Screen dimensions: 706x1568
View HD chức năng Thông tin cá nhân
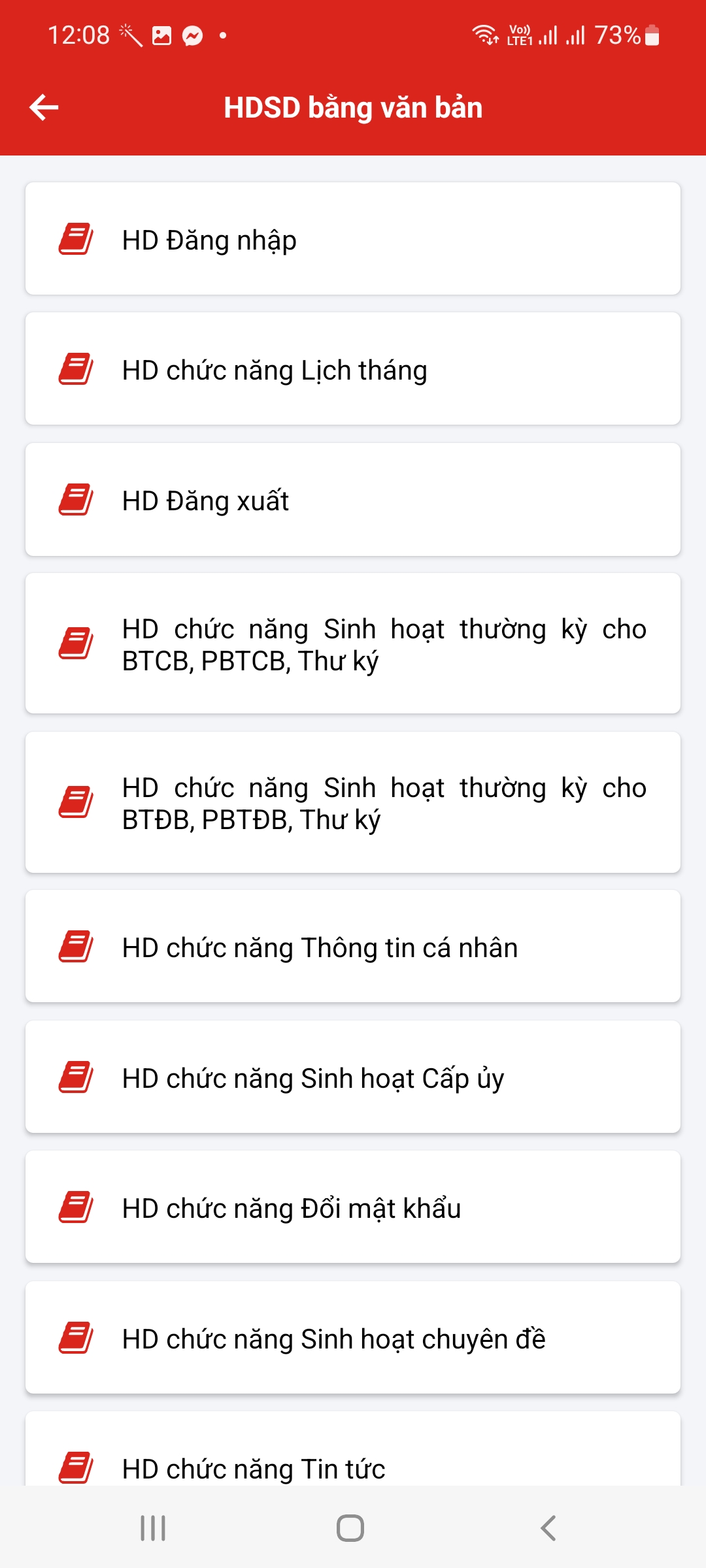(x=353, y=946)
